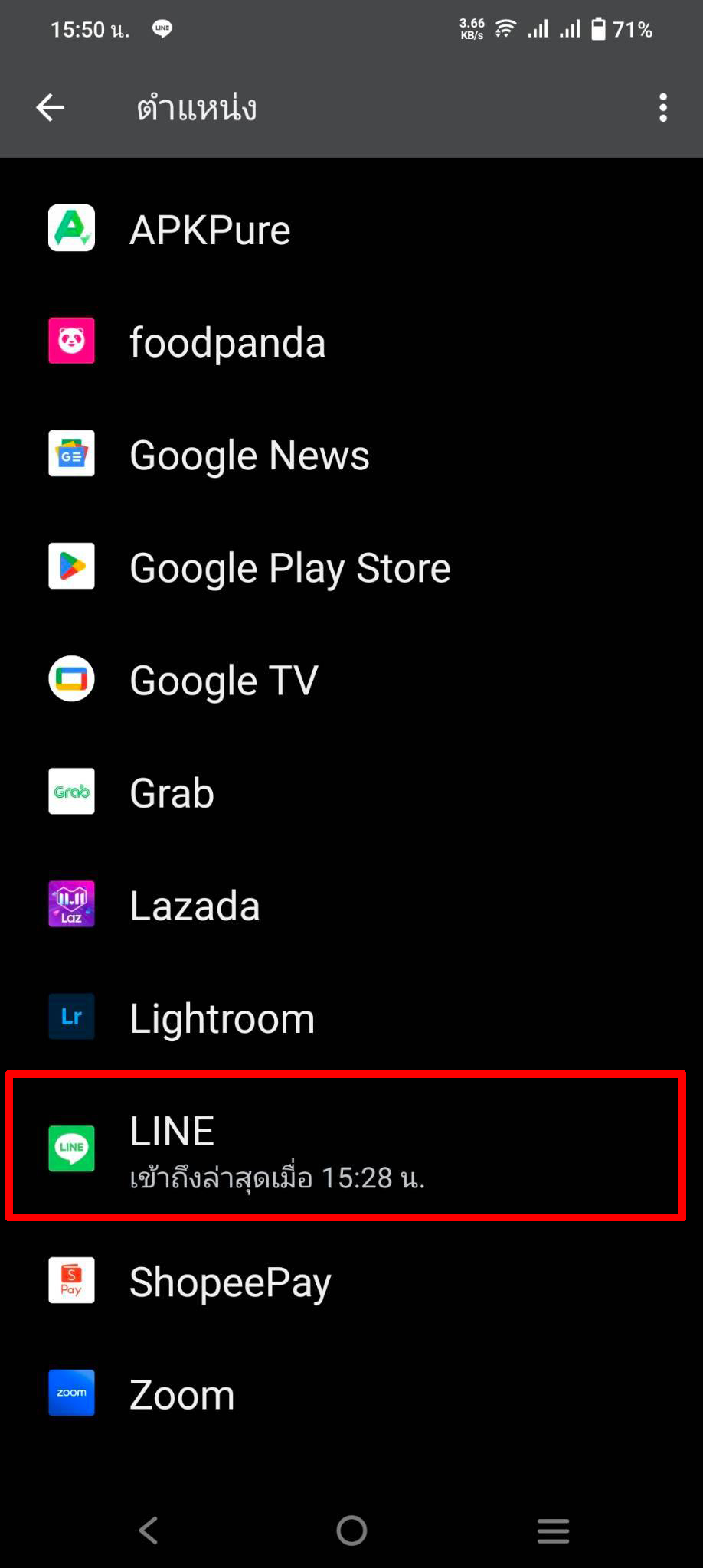The image size is (703, 1568).
Task: Open LINE location permission
Action: coord(351,1147)
